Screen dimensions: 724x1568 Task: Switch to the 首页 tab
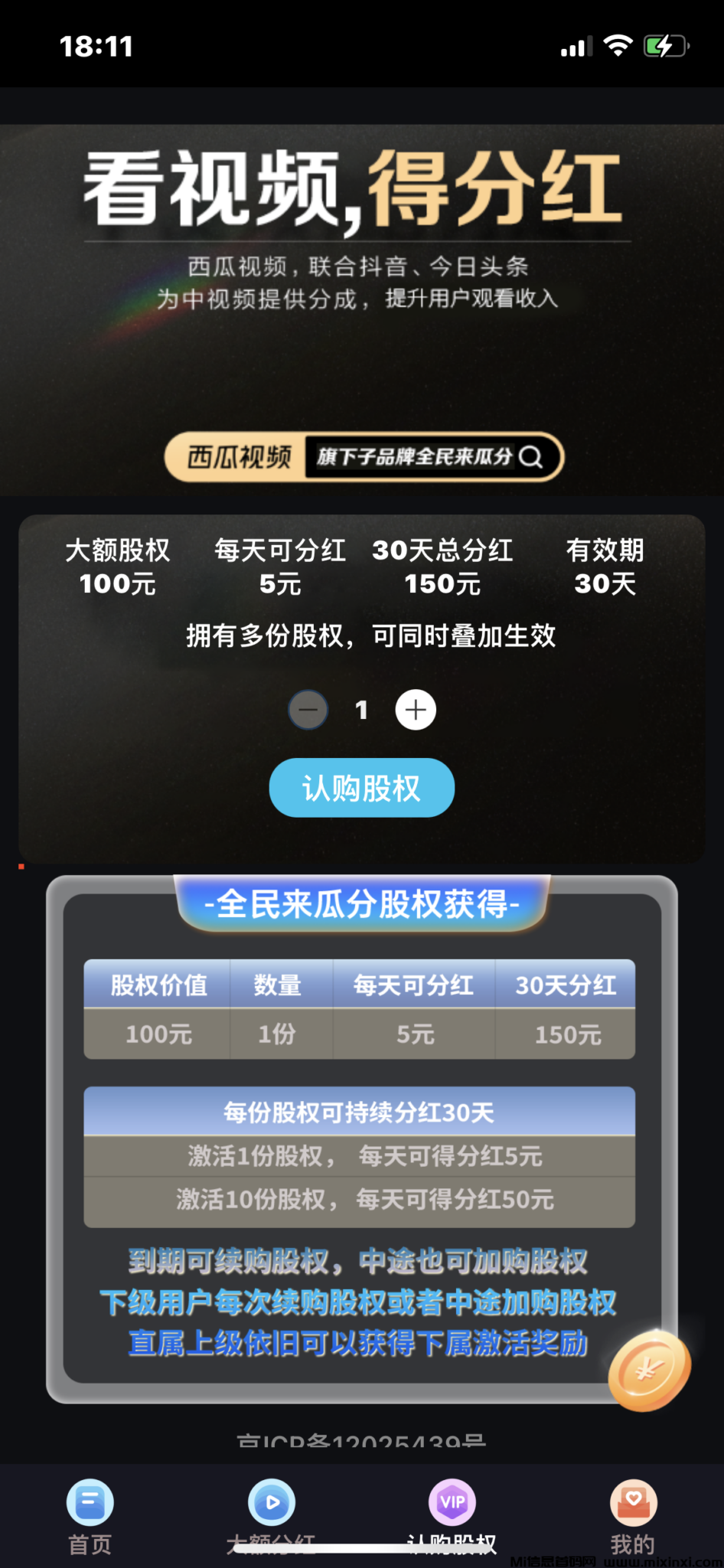pos(90,1516)
